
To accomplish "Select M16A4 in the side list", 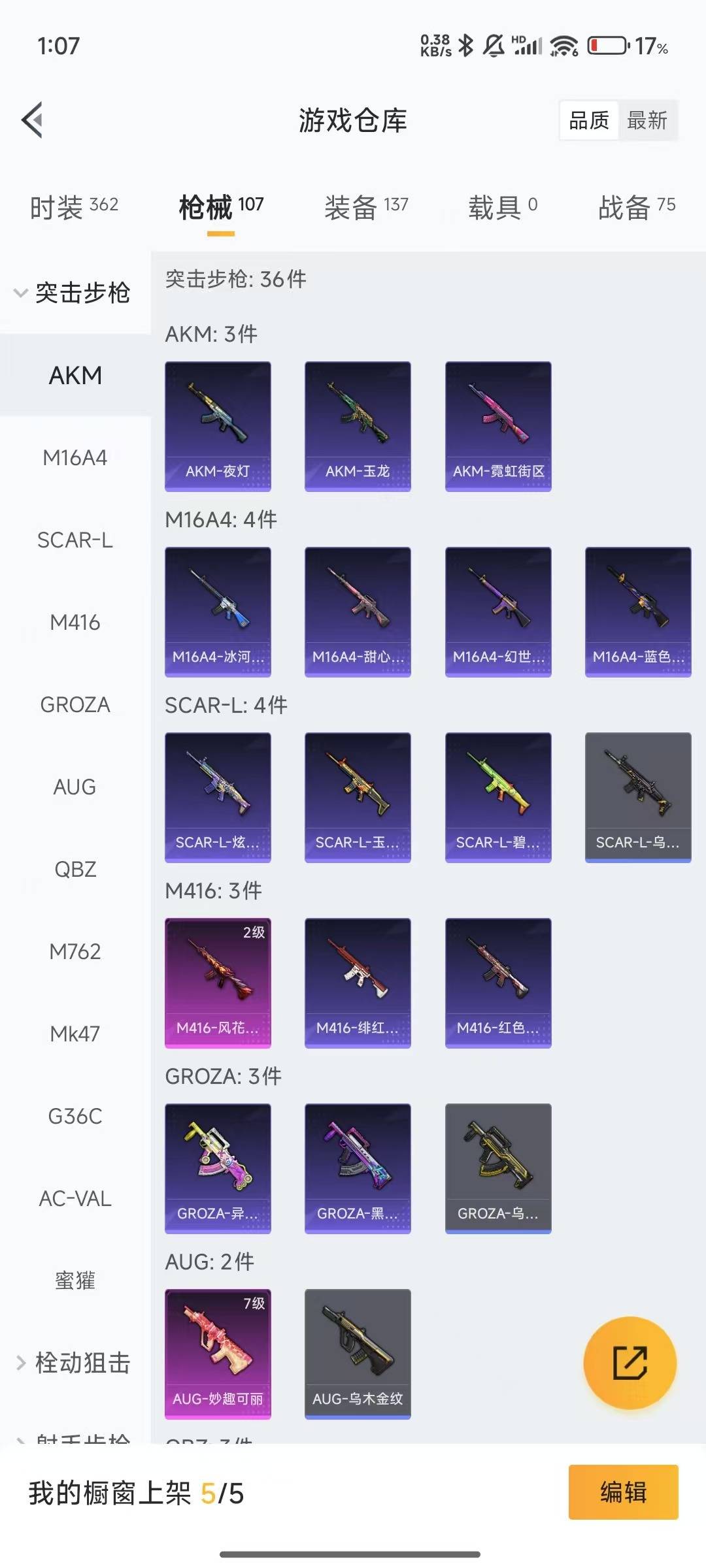I will 75,457.
